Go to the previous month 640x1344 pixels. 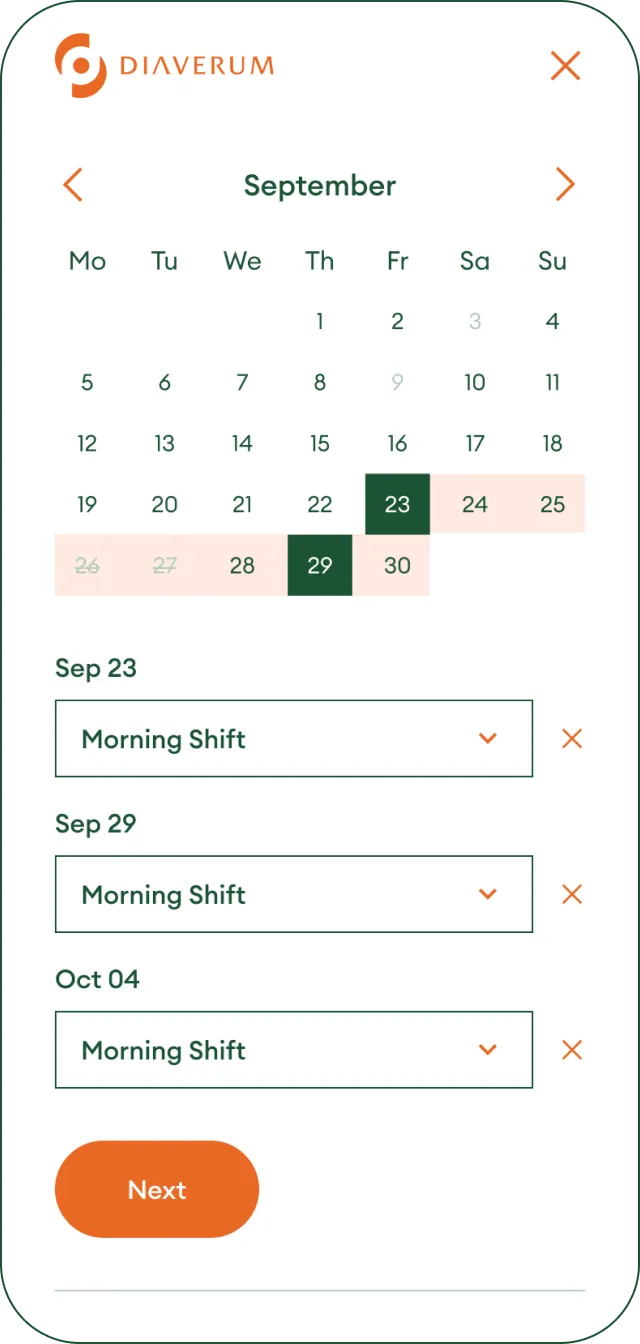tap(73, 185)
